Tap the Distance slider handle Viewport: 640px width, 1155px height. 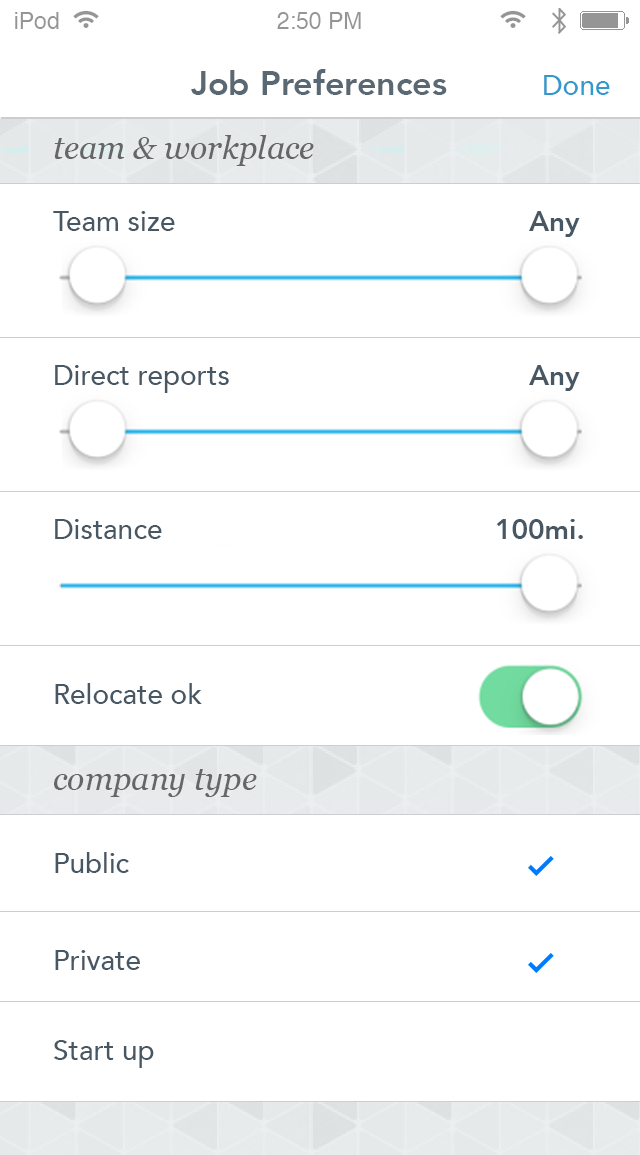coord(549,583)
